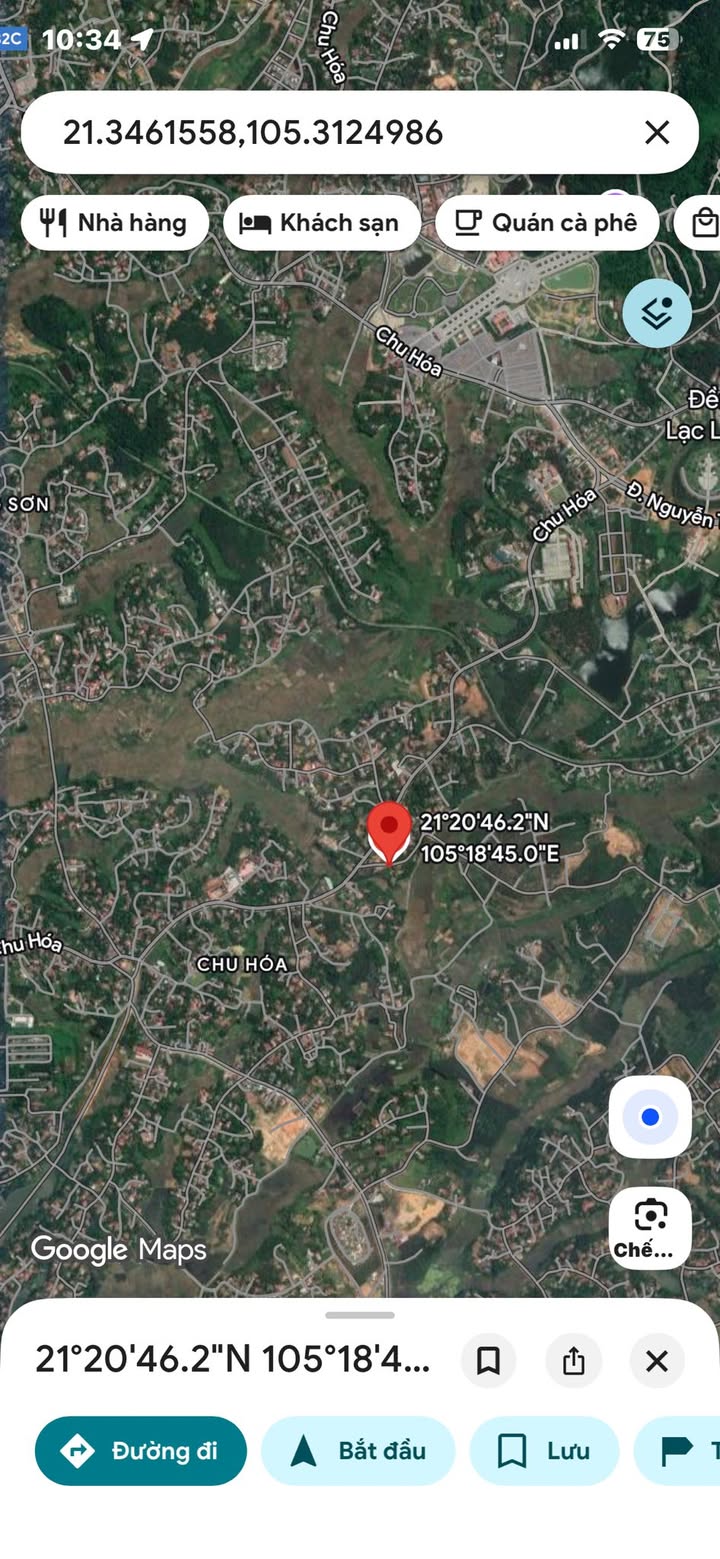
Task: Tap the flag button after Lưu
Action: (x=678, y=1450)
